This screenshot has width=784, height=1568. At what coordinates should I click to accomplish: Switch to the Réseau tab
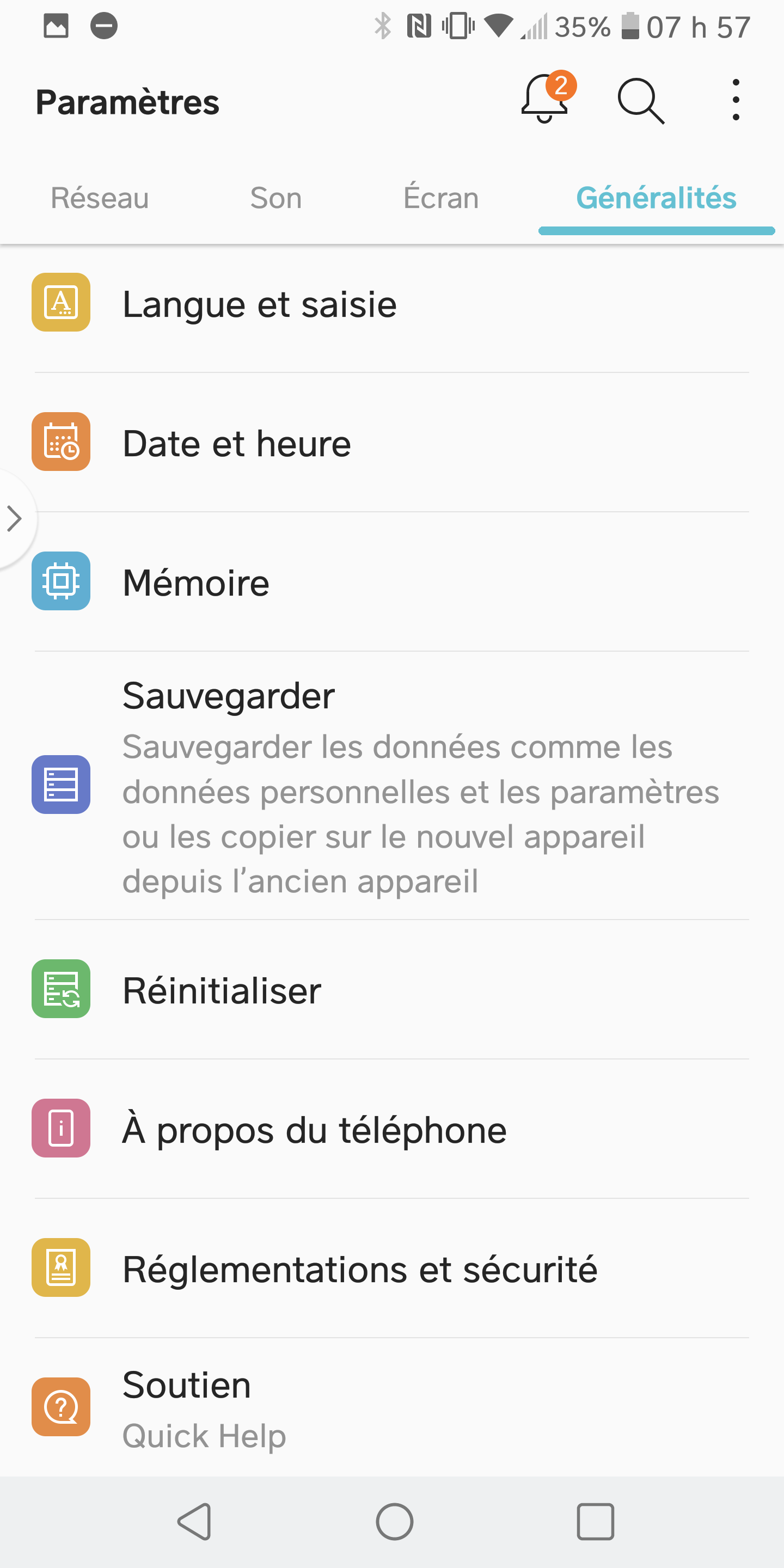click(x=100, y=198)
